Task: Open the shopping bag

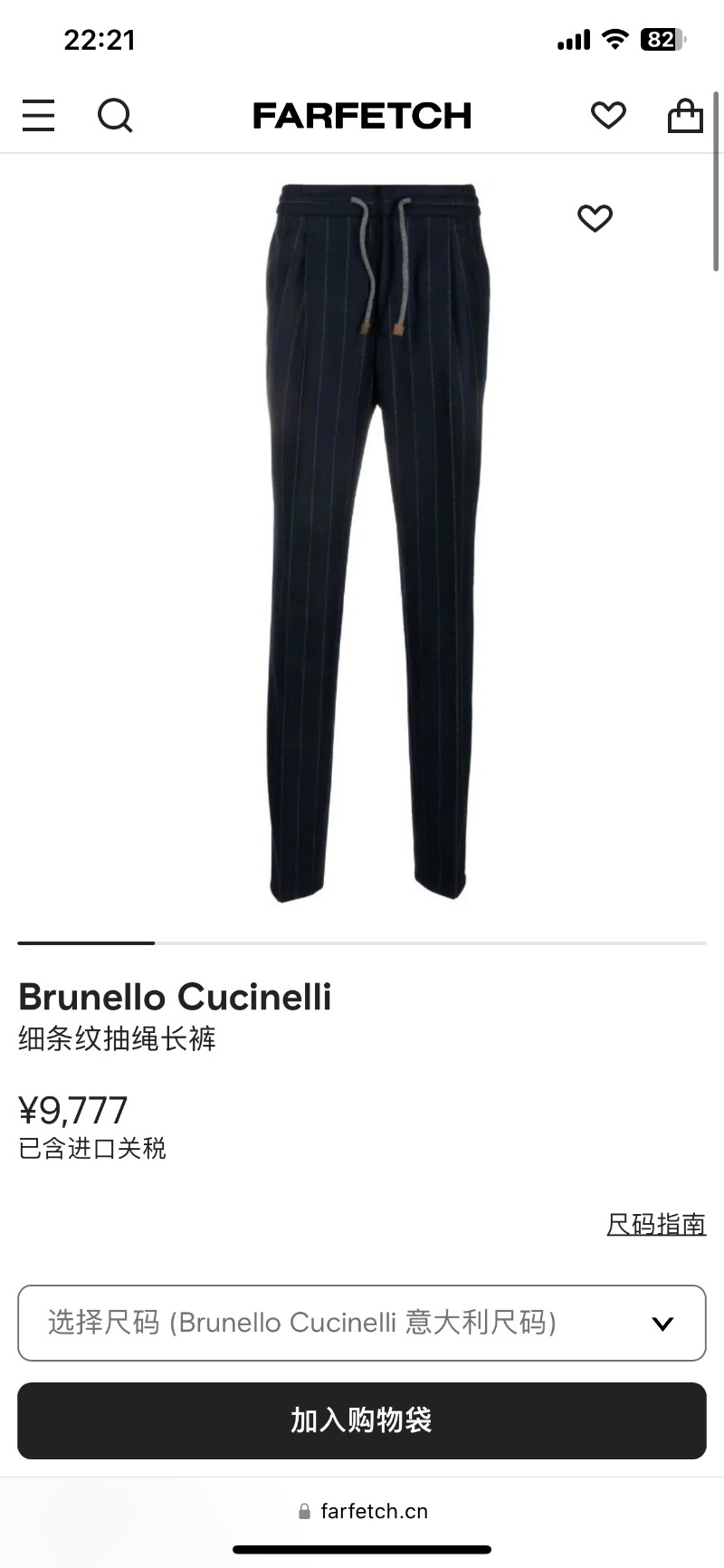Action: tap(685, 116)
